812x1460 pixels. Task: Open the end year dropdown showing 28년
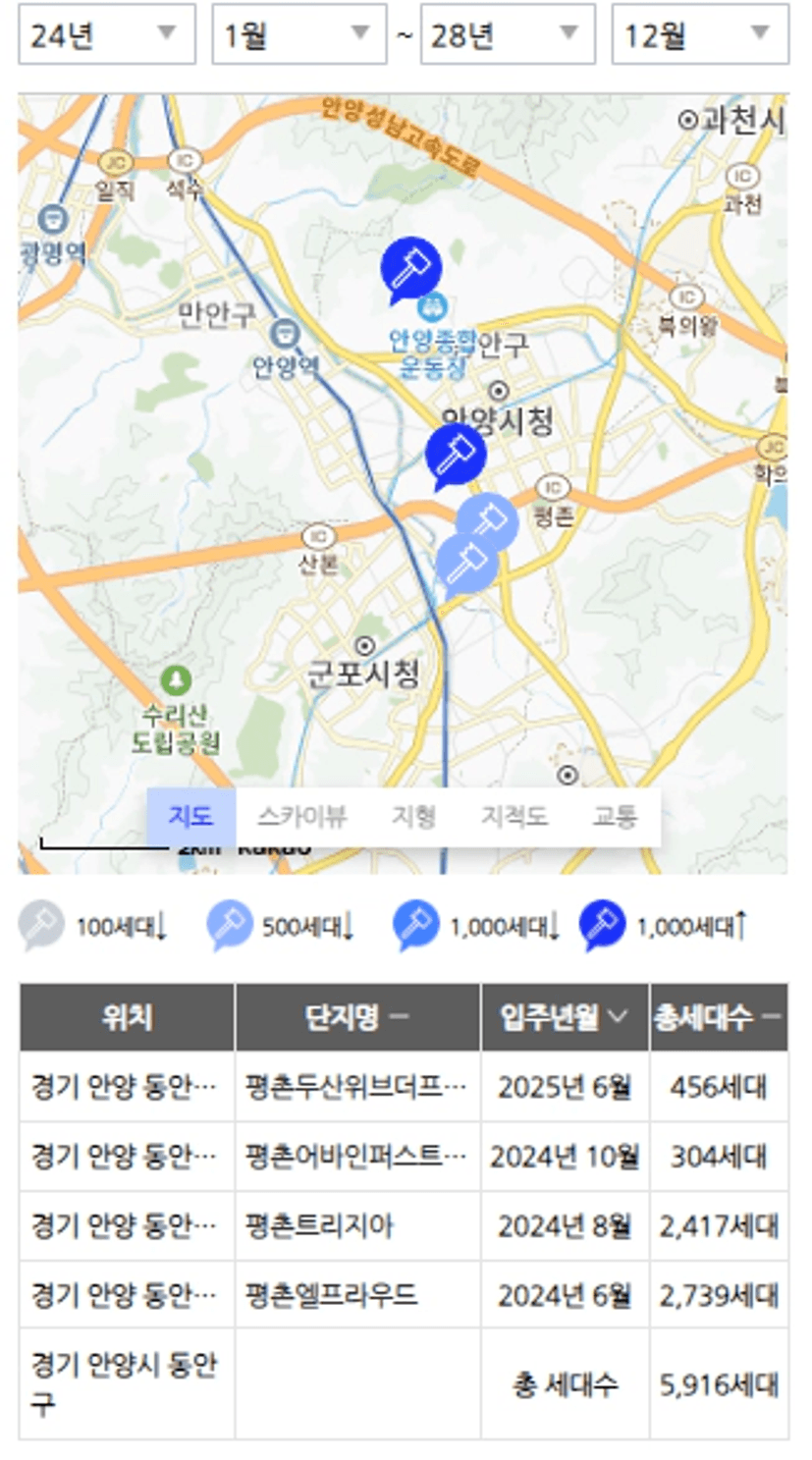(x=508, y=34)
